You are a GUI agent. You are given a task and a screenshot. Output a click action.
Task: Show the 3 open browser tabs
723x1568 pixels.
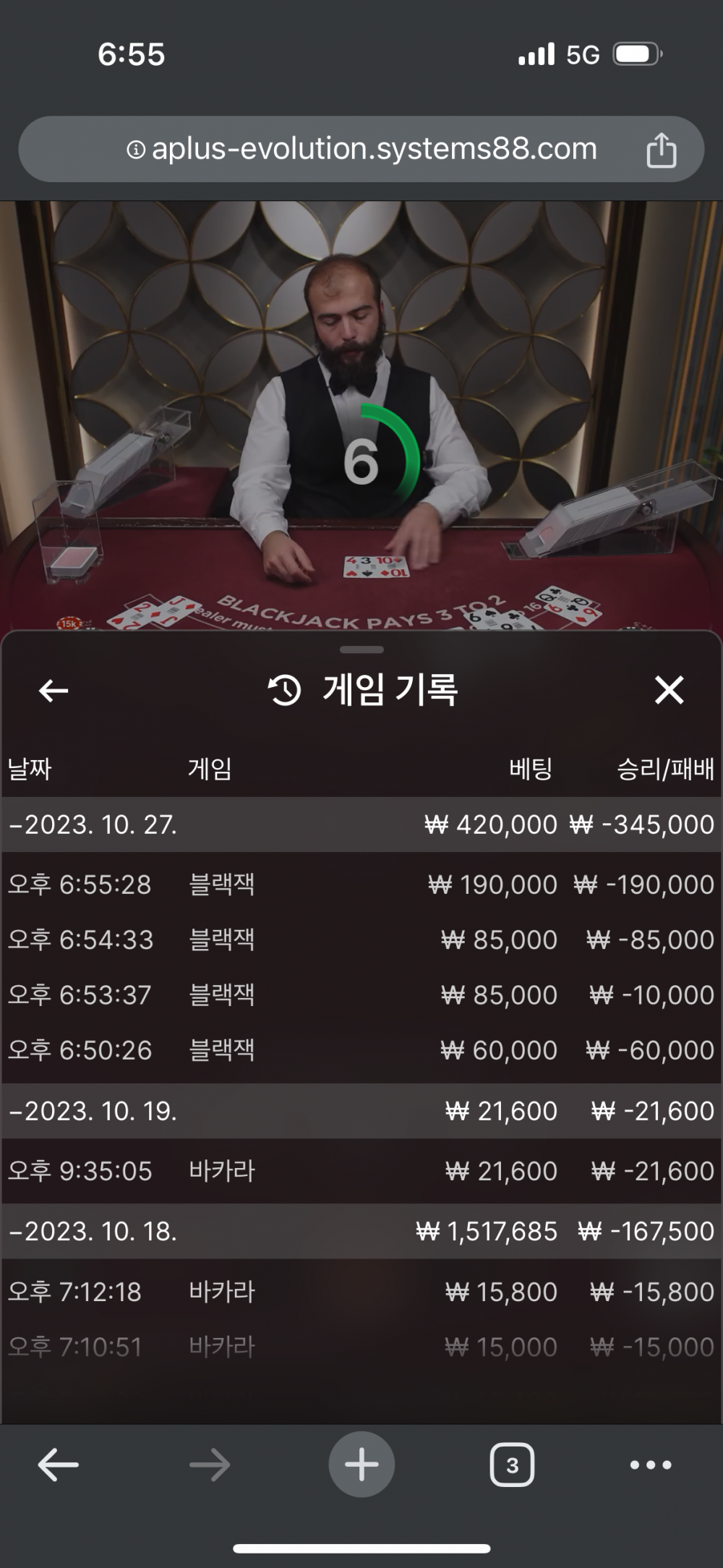pos(512,1465)
